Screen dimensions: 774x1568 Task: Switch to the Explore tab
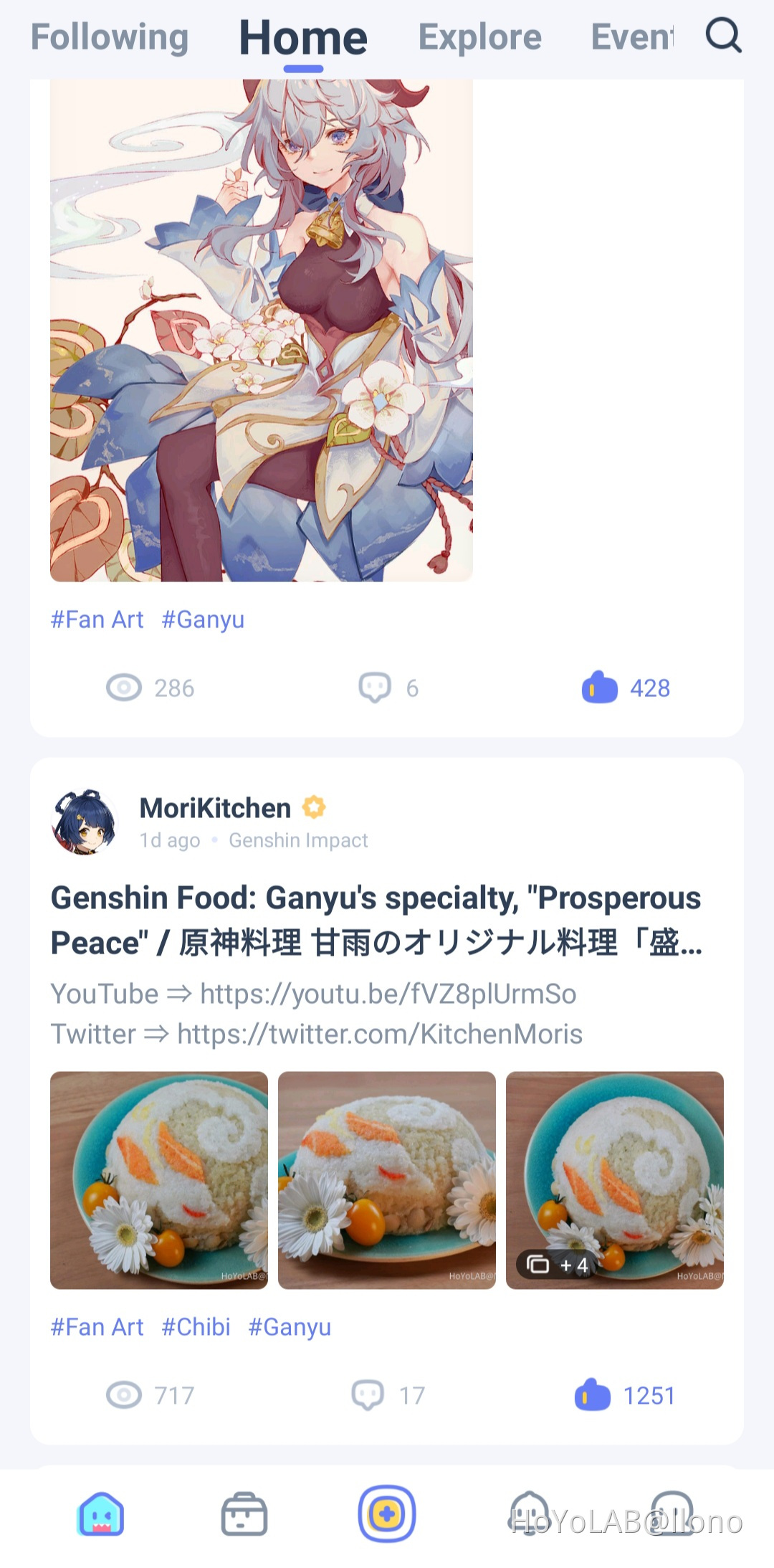click(479, 37)
